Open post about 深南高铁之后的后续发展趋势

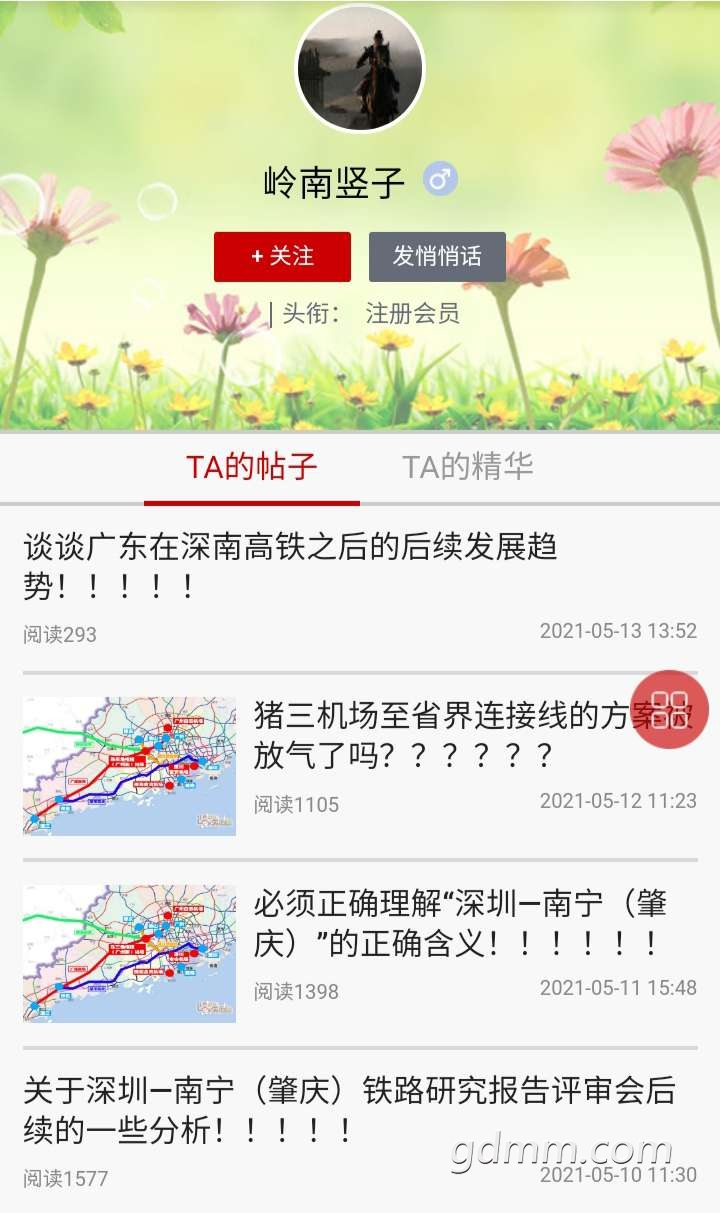(x=290, y=566)
